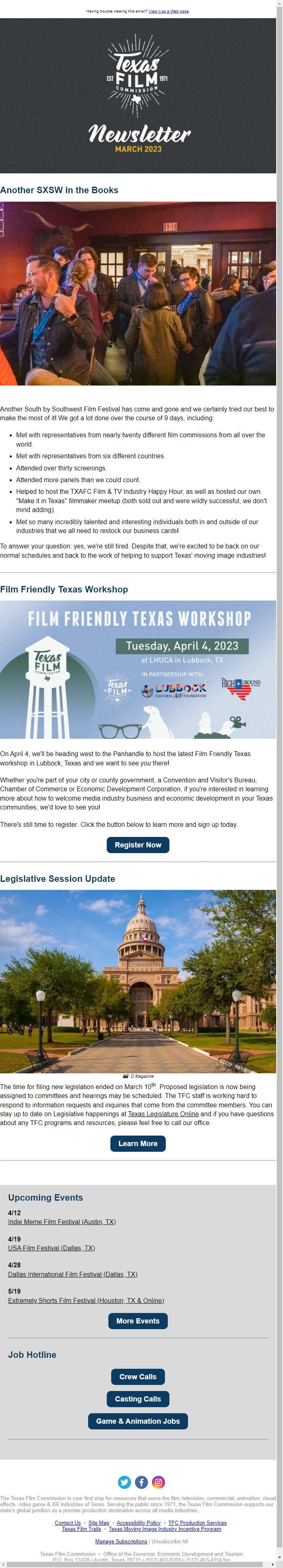This screenshot has width=283, height=1568.
Task: Open the Contact Us link
Action: click(68, 1523)
